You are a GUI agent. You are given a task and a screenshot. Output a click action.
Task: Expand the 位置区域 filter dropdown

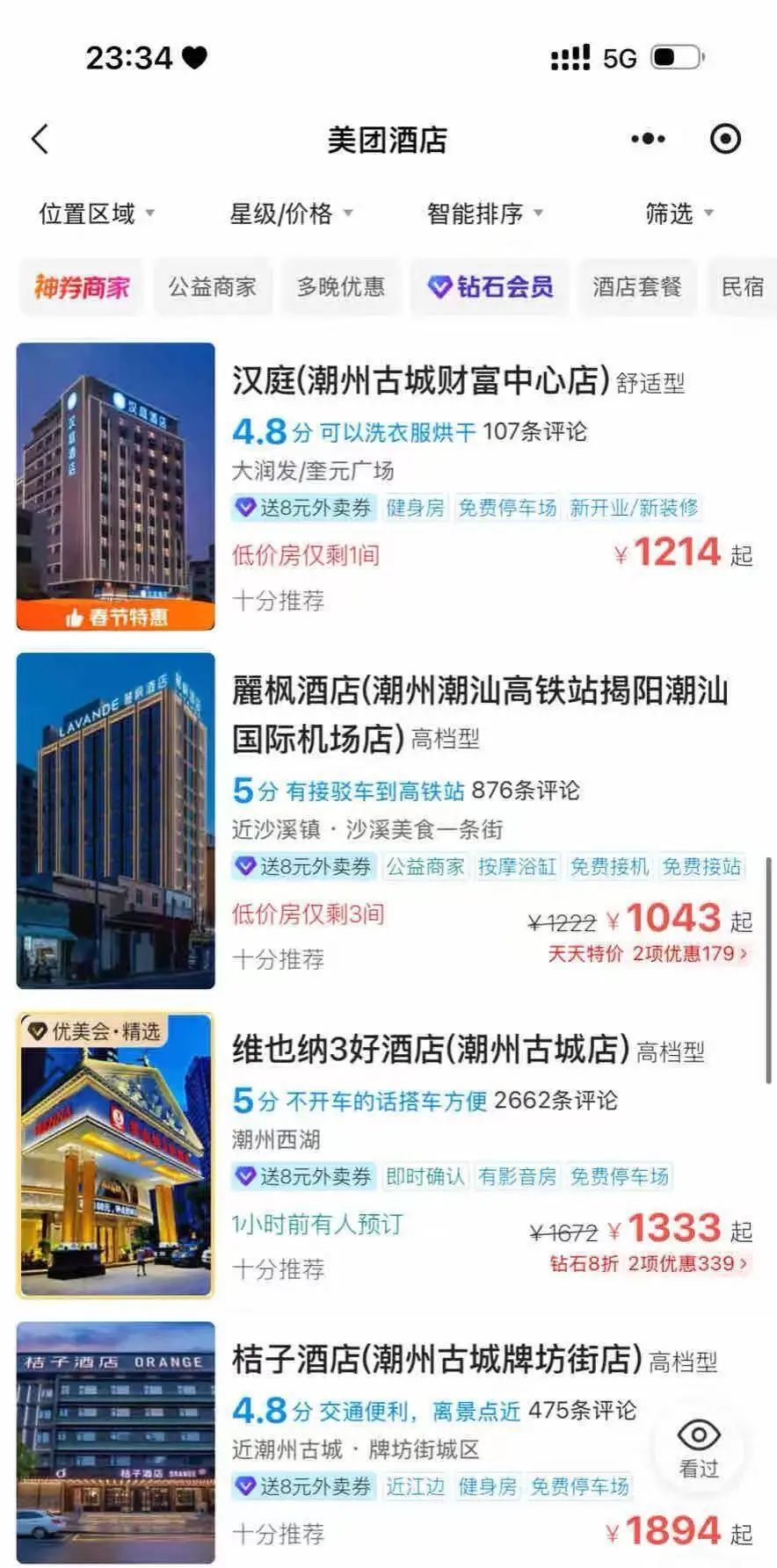[97, 213]
